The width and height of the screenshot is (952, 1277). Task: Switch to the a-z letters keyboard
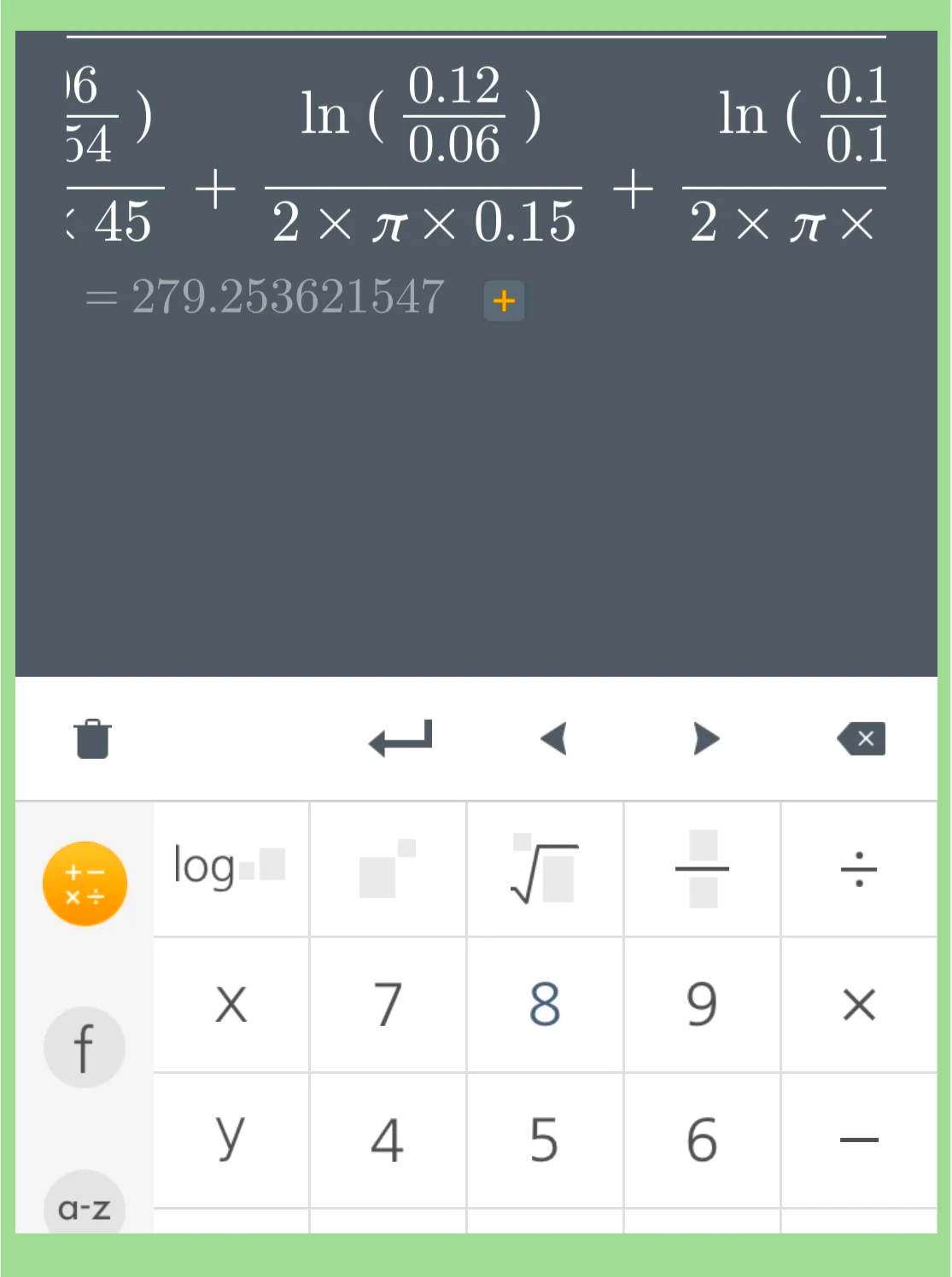(85, 1206)
